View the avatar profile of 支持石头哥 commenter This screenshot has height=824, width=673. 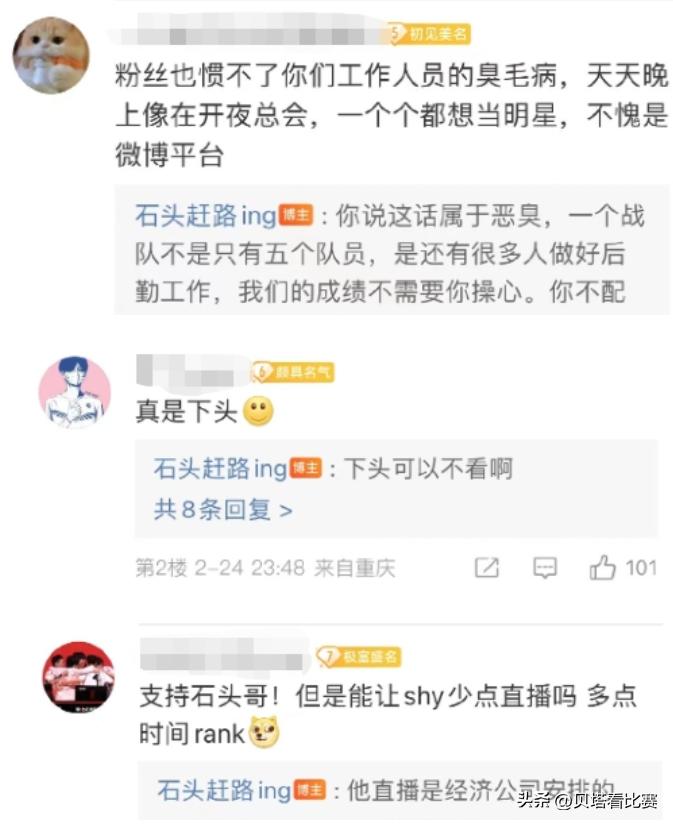(78, 677)
